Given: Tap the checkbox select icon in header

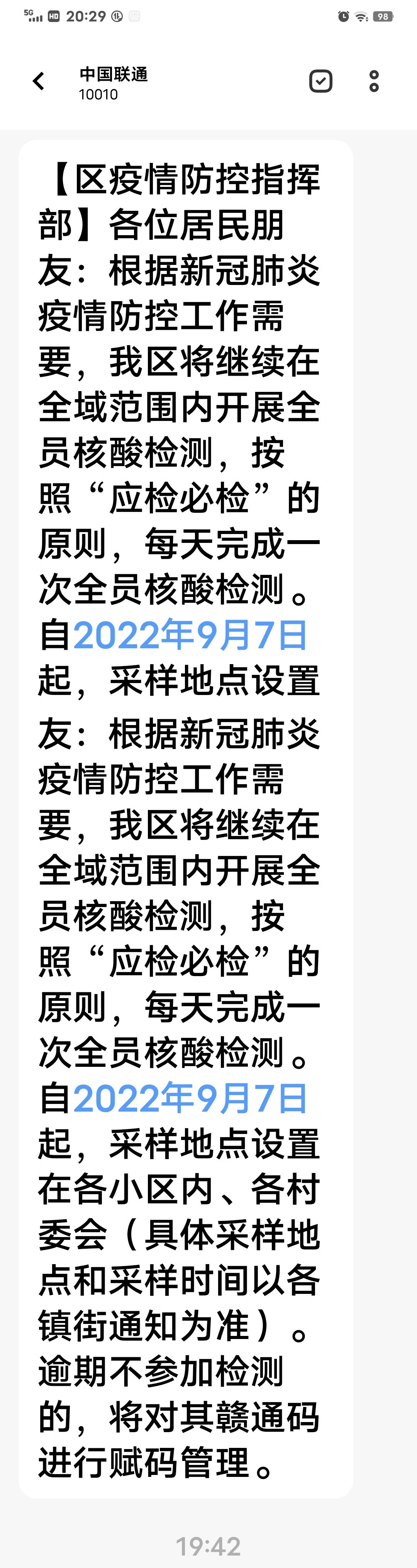Looking at the screenshot, I should click(x=320, y=81).
